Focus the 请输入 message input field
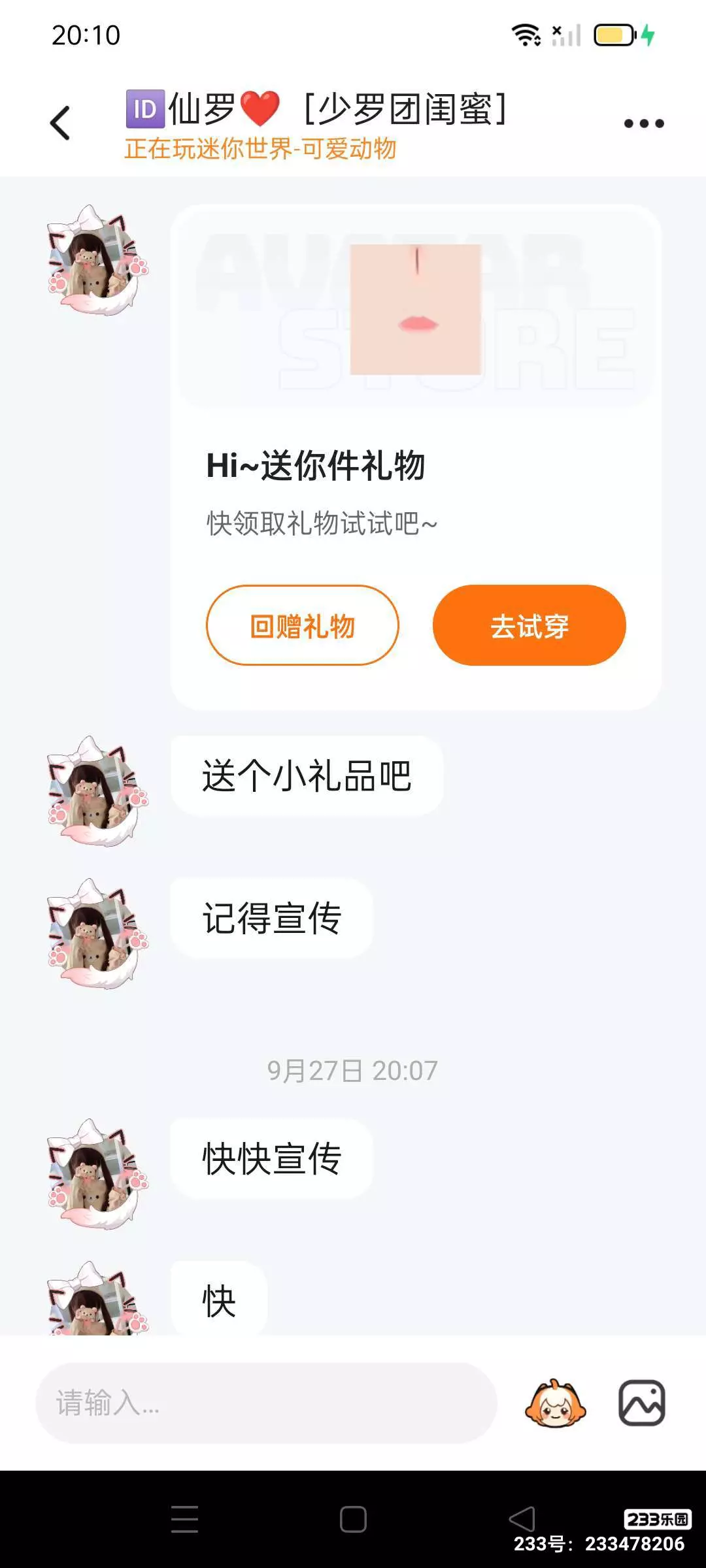The height and width of the screenshot is (1568, 706). click(x=266, y=1403)
